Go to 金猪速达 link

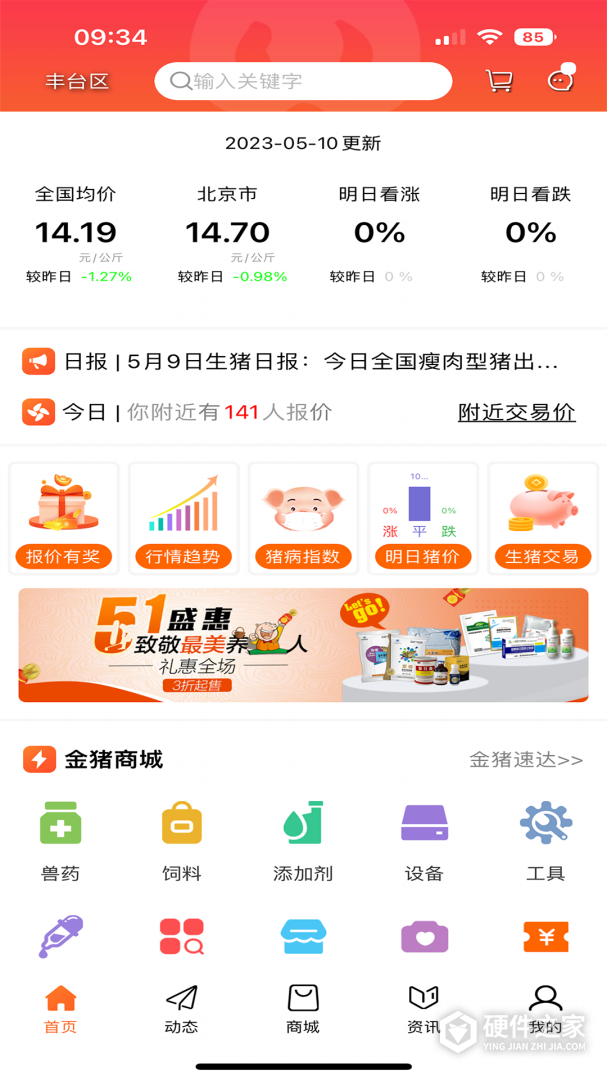[x=526, y=760]
